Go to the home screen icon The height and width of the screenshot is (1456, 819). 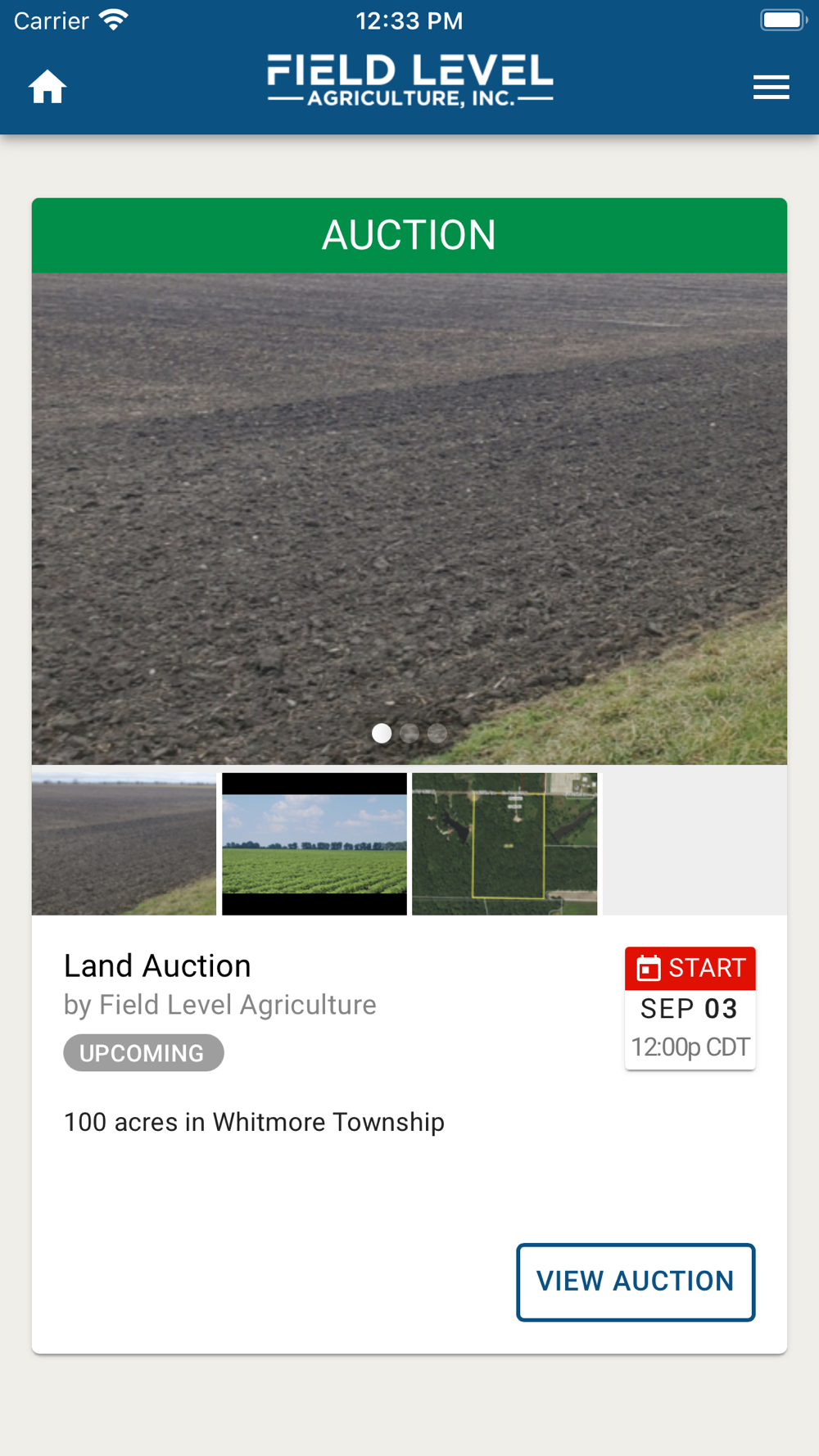point(48,87)
